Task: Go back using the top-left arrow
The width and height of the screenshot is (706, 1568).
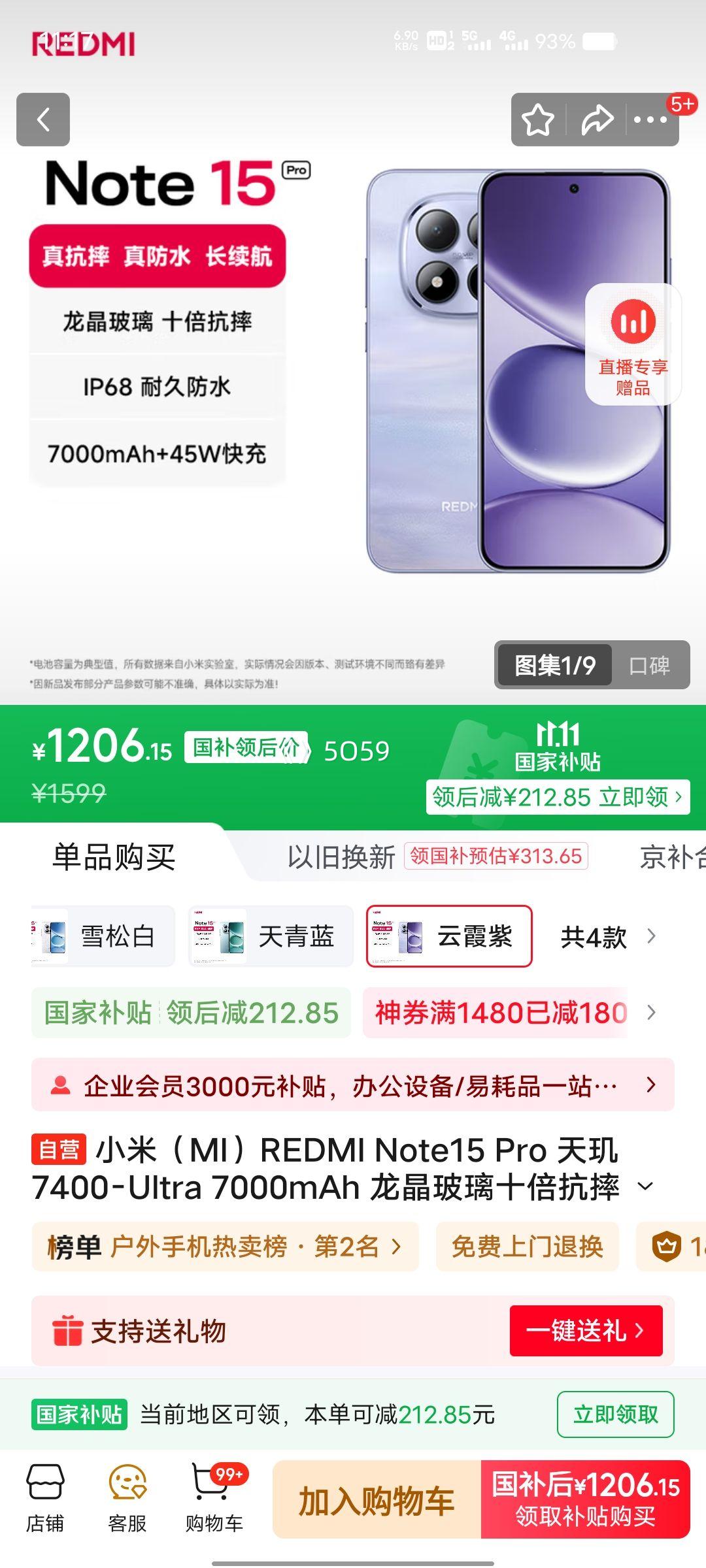Action: click(x=43, y=120)
